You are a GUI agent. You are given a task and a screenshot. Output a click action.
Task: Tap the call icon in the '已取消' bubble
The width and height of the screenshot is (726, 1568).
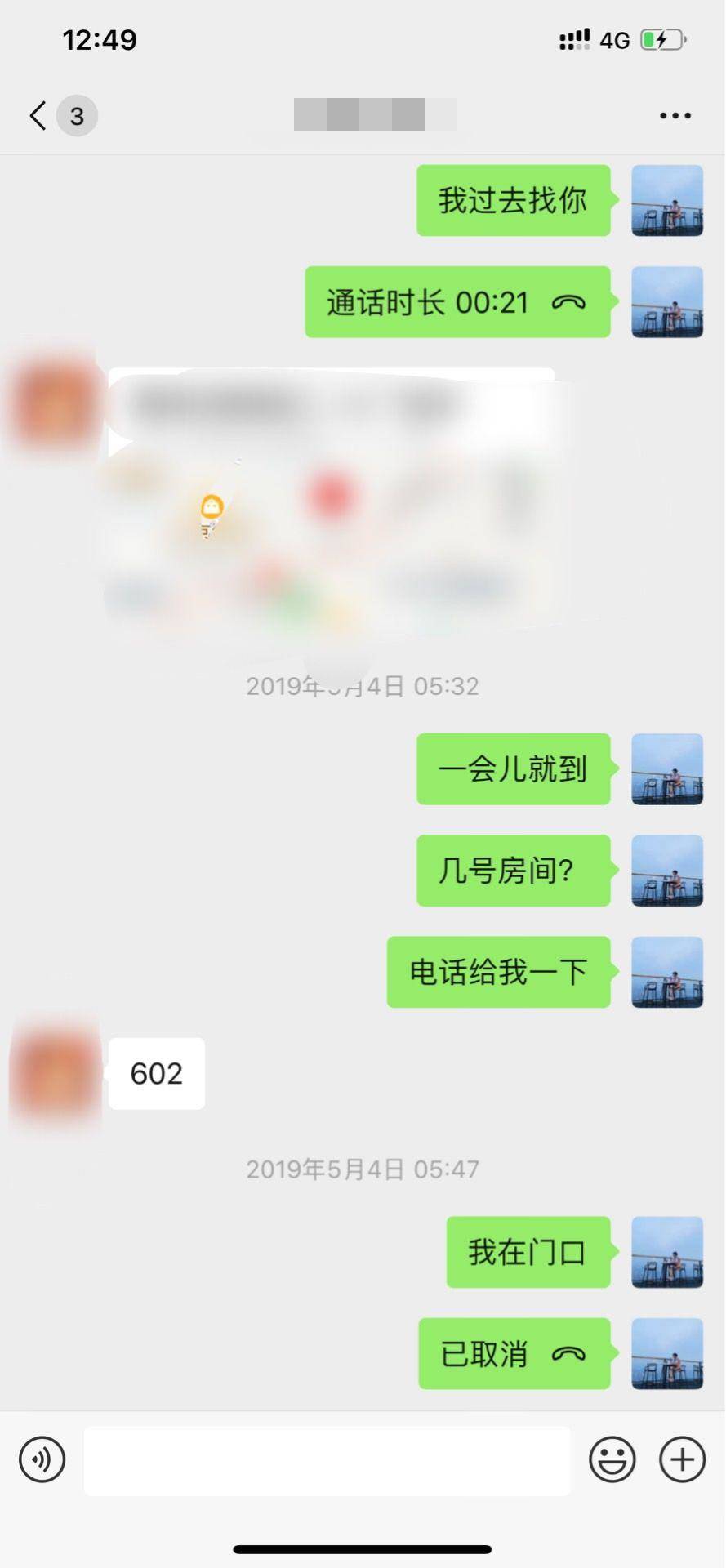pos(568,1353)
